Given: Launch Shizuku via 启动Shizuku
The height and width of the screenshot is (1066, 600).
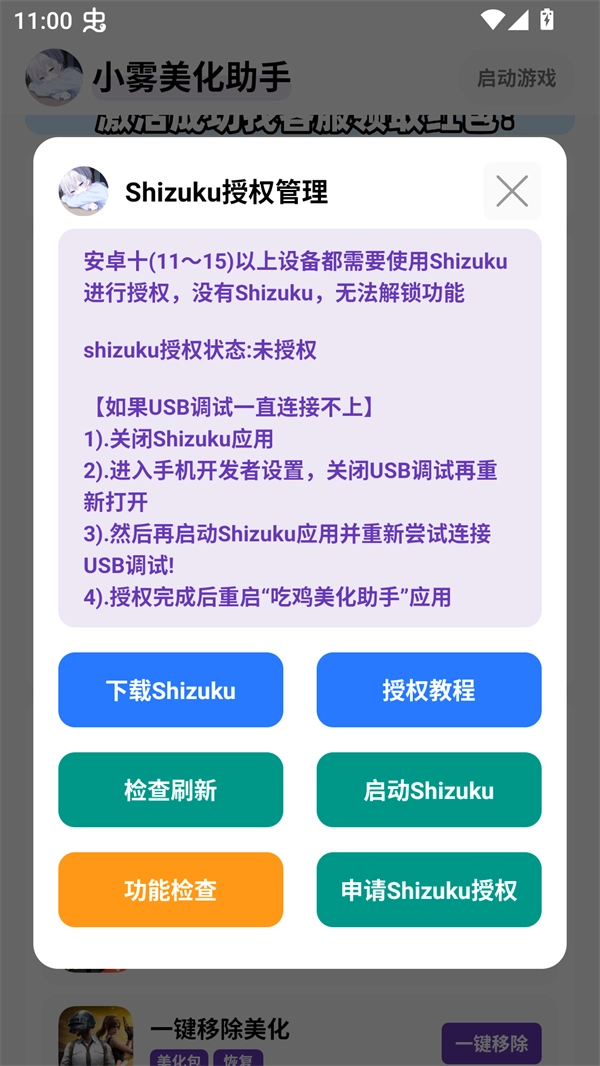Looking at the screenshot, I should 429,790.
